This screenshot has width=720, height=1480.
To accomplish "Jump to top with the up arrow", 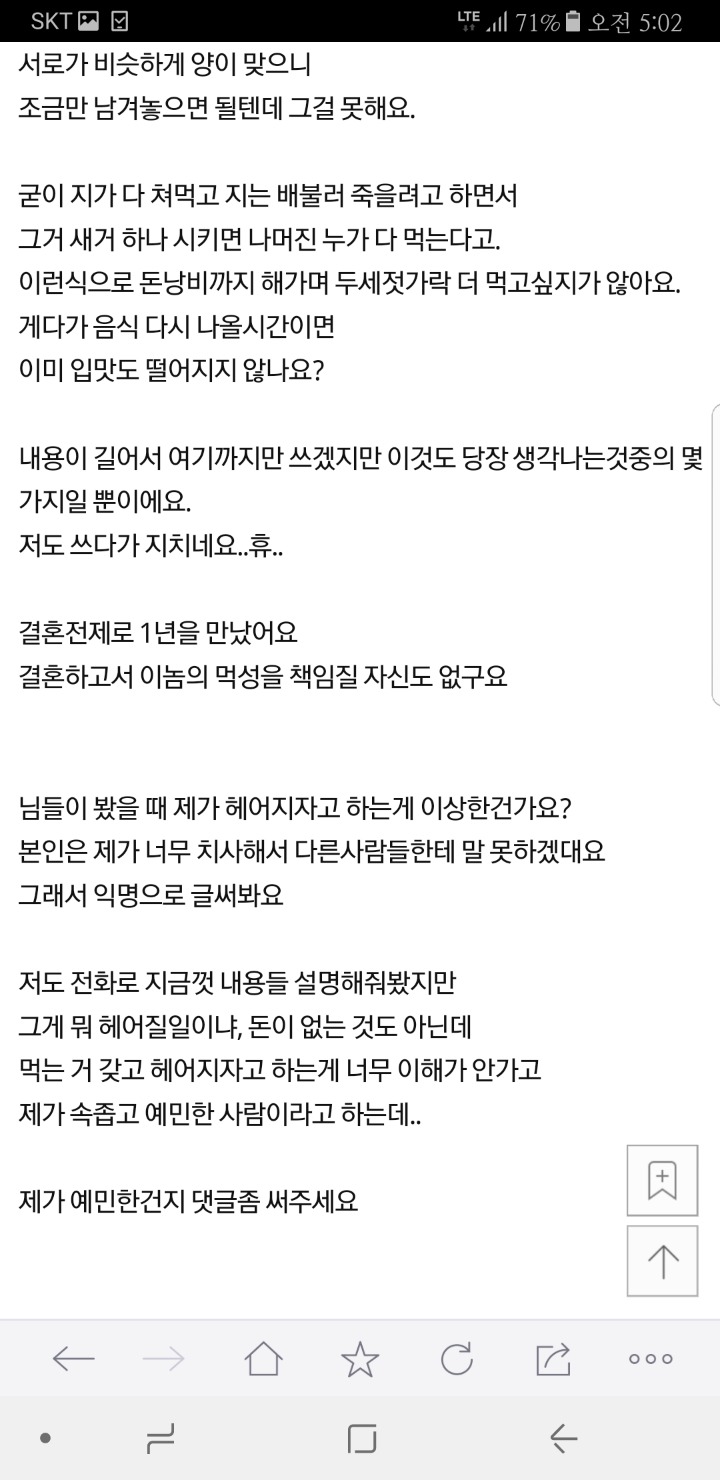I will click(x=662, y=1260).
